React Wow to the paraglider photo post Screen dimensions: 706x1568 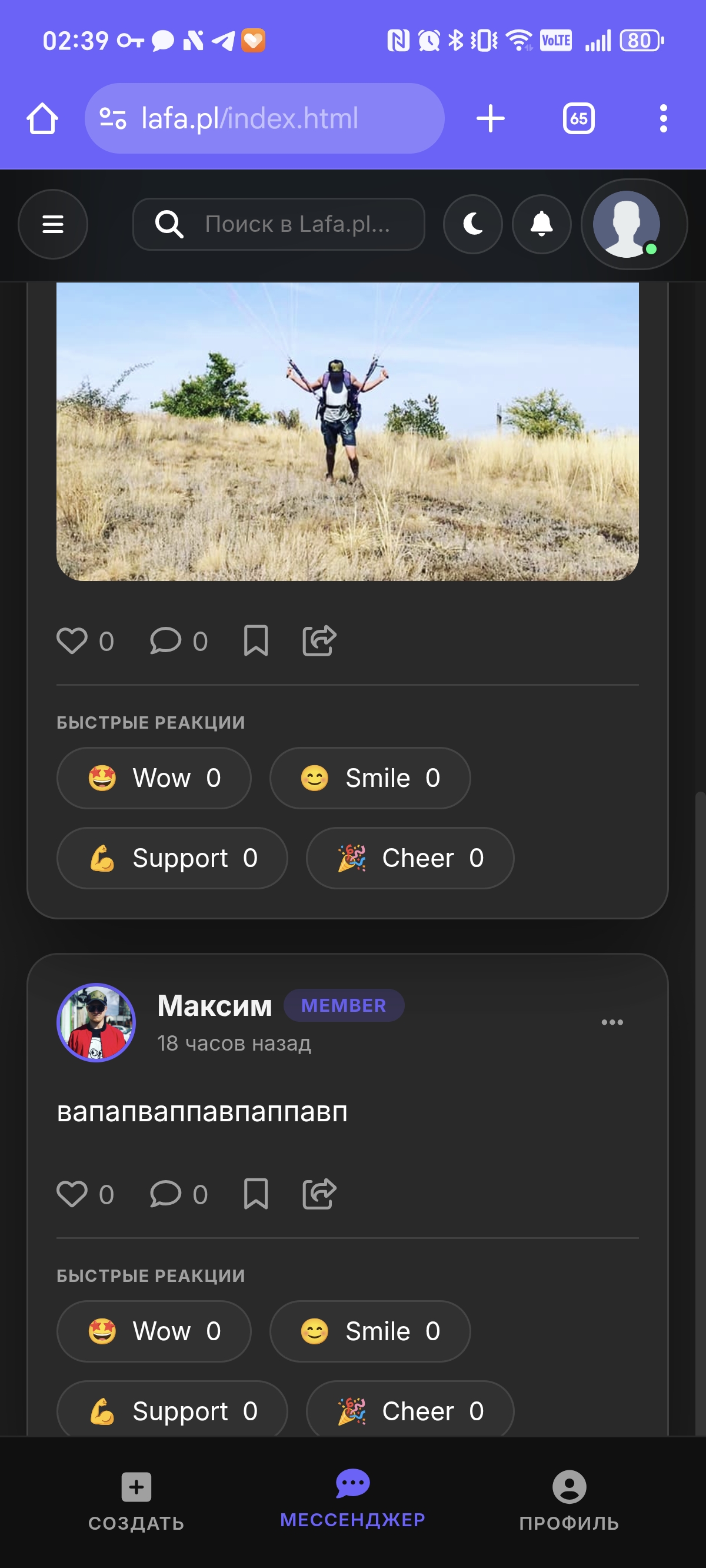[154, 778]
